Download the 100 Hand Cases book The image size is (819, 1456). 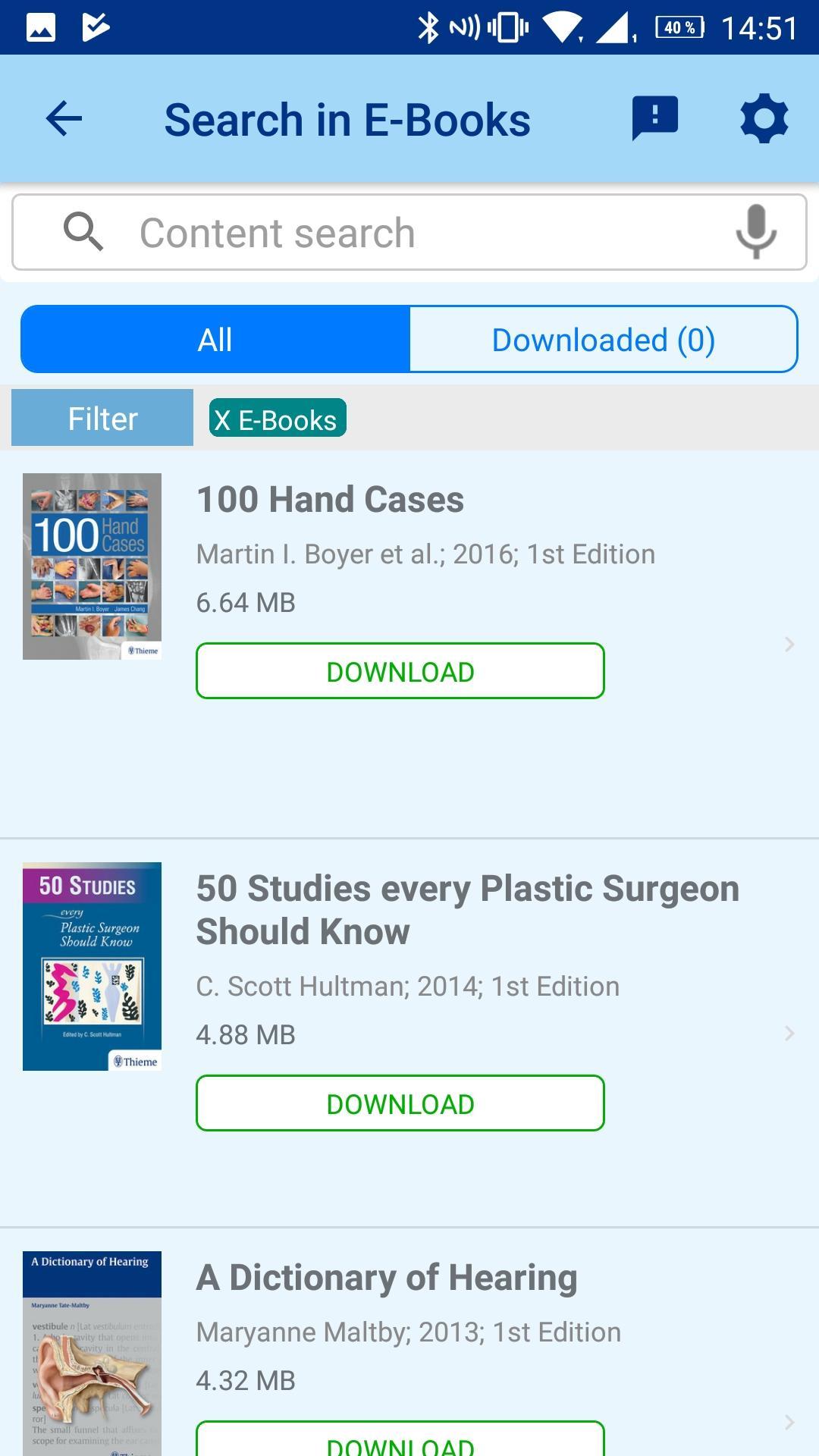400,671
